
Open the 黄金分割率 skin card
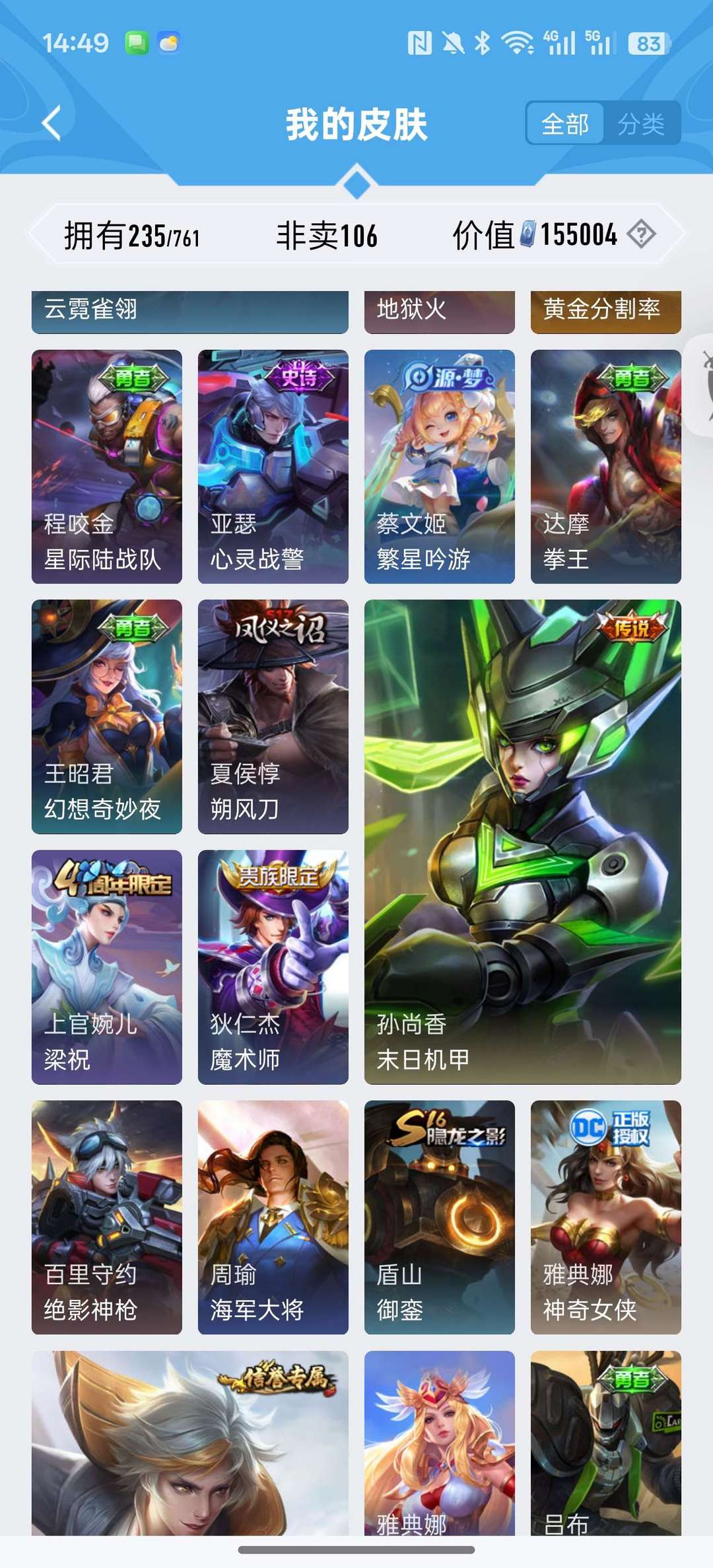click(x=605, y=310)
